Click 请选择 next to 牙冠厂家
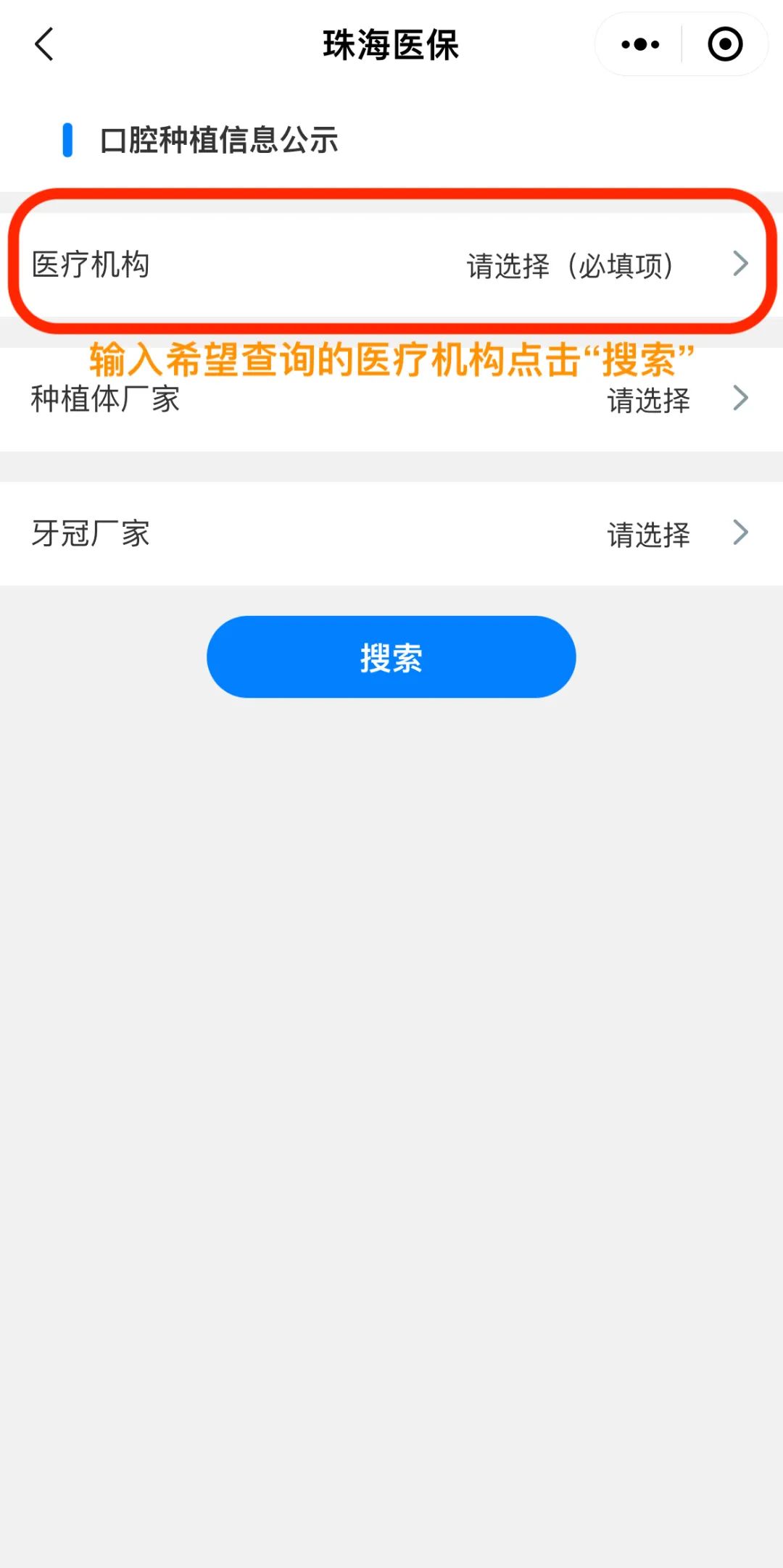 (x=649, y=535)
